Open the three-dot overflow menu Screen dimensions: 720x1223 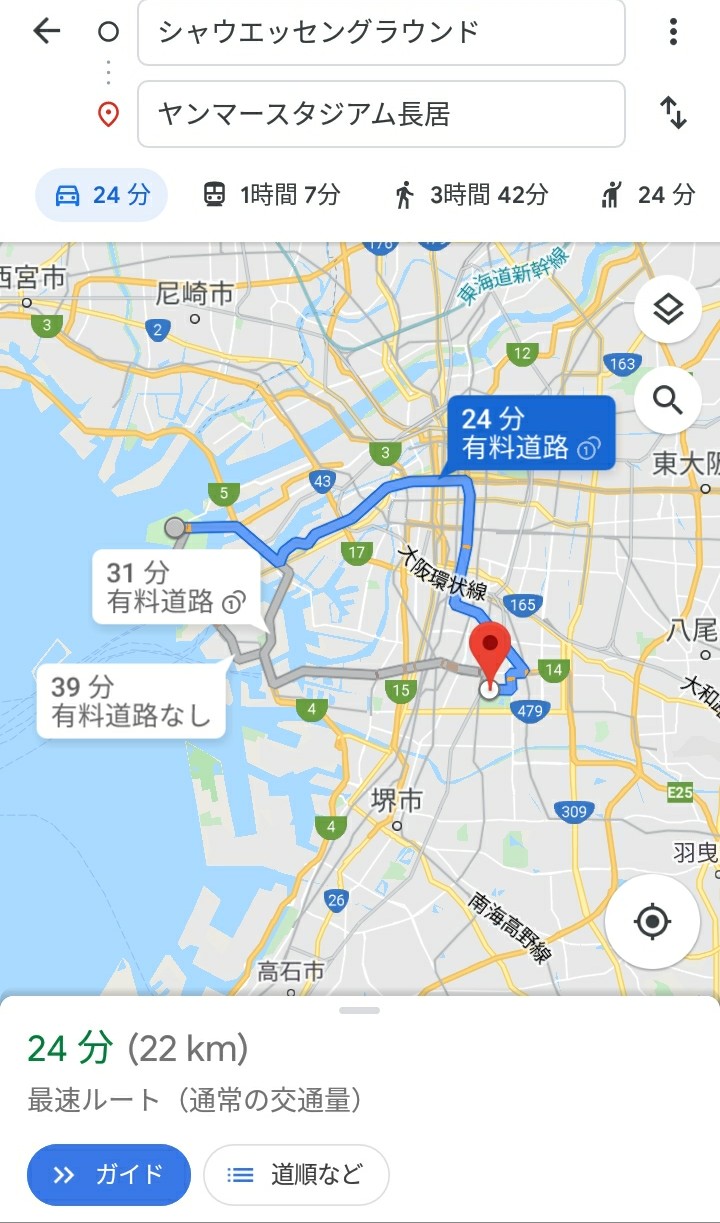coord(673,32)
